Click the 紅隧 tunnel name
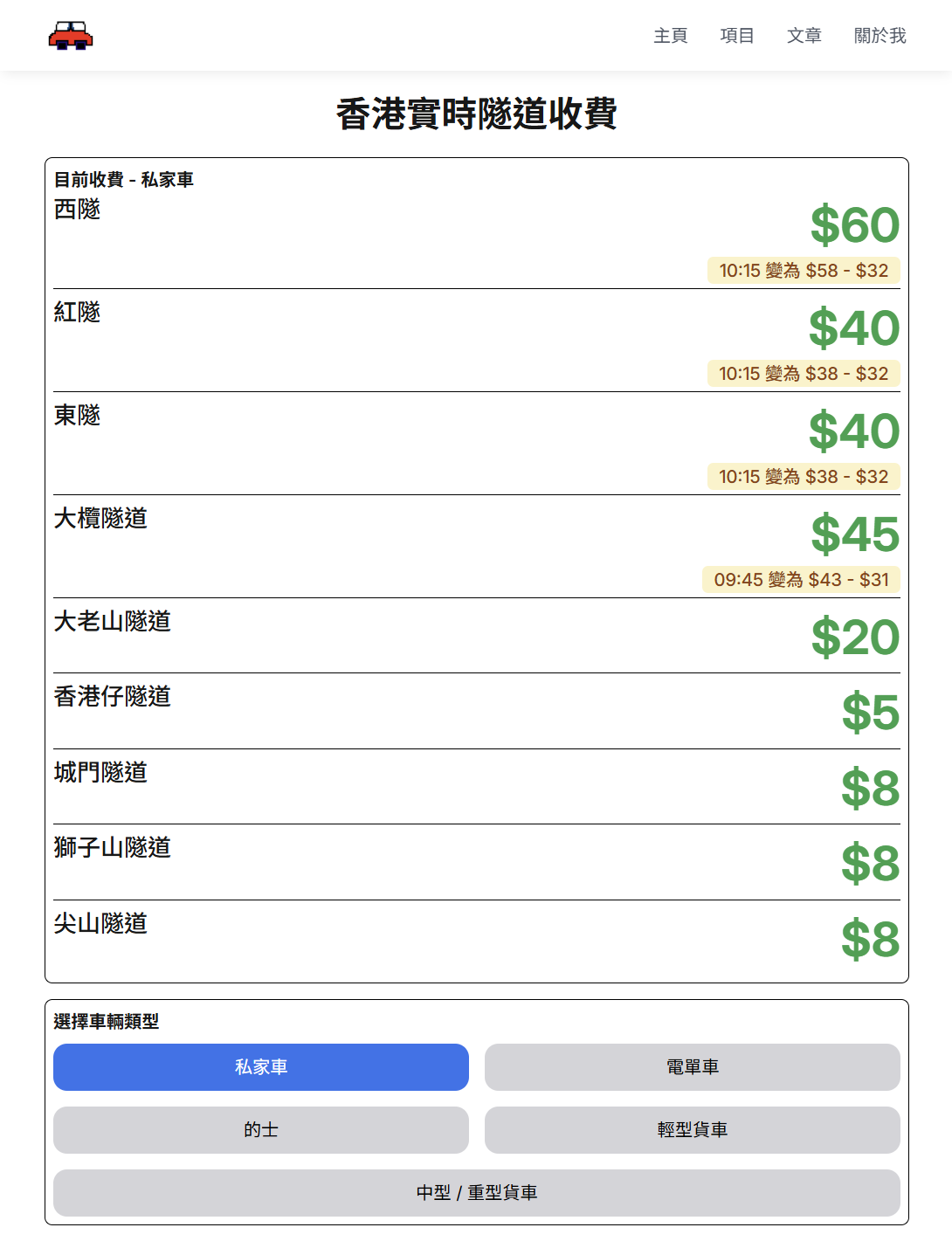The width and height of the screenshot is (952, 1255). pyautogui.click(x=78, y=313)
